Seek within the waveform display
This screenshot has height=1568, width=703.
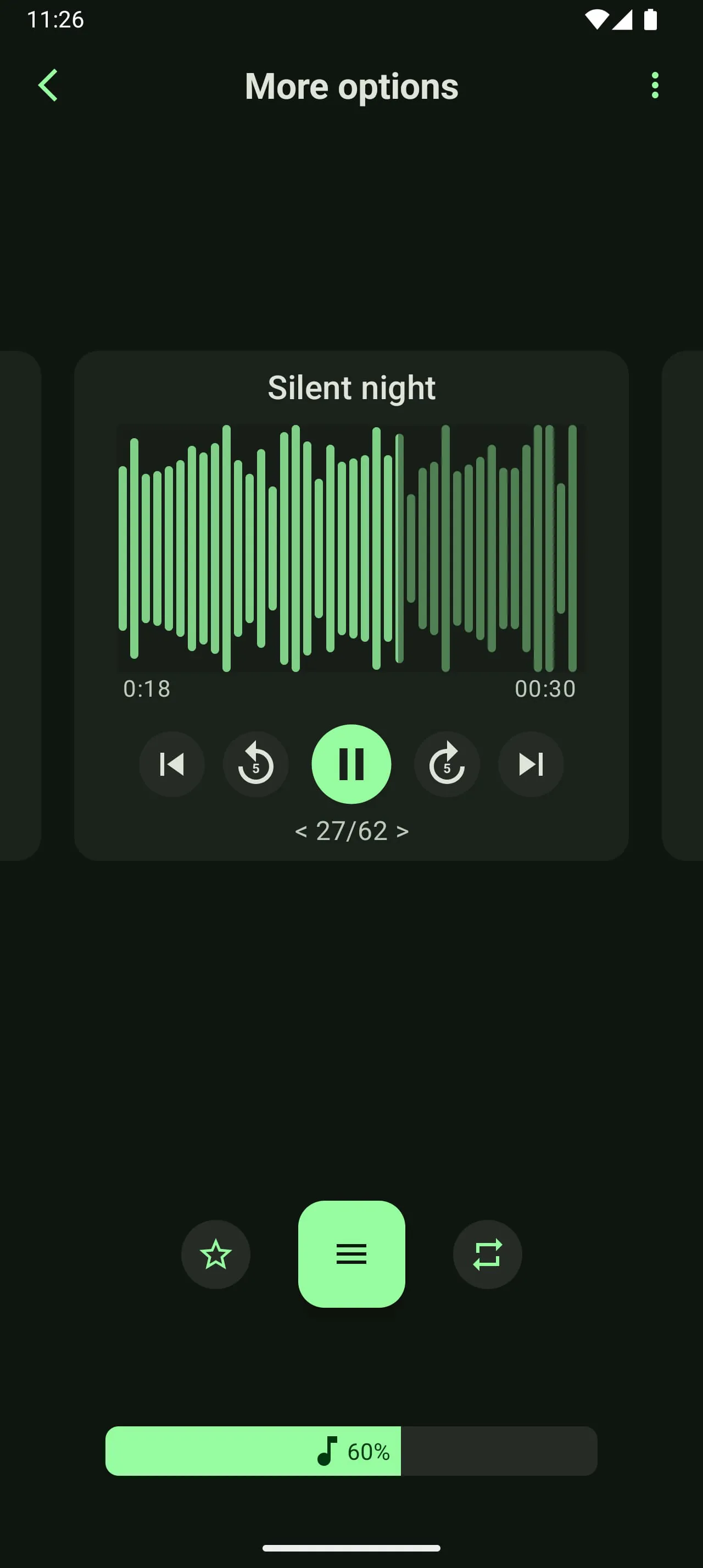pyautogui.click(x=352, y=548)
